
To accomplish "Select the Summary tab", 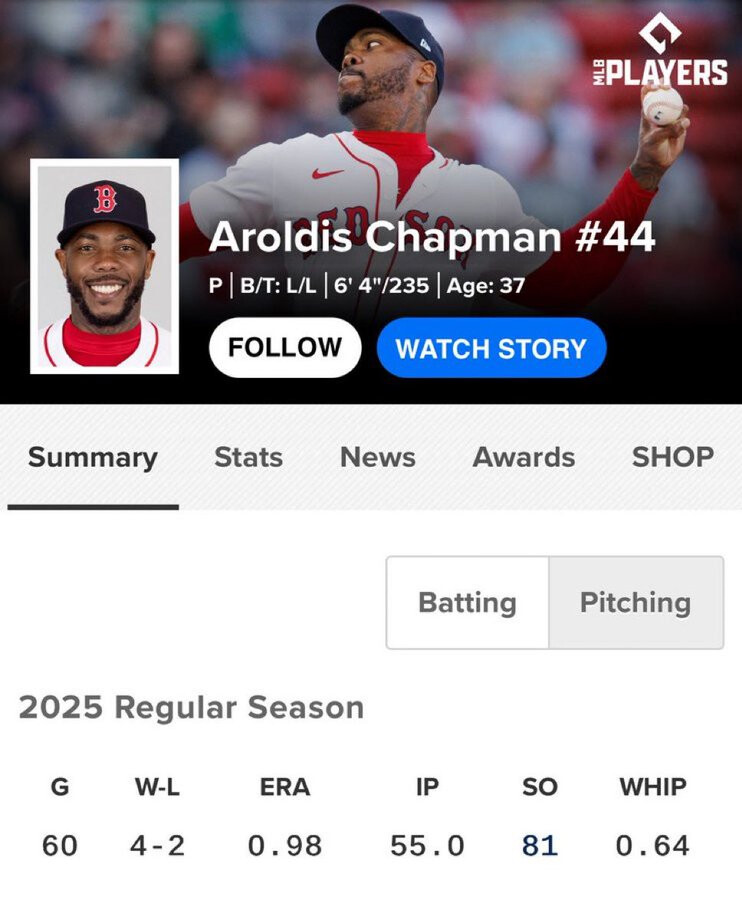I will pyautogui.click(x=93, y=457).
